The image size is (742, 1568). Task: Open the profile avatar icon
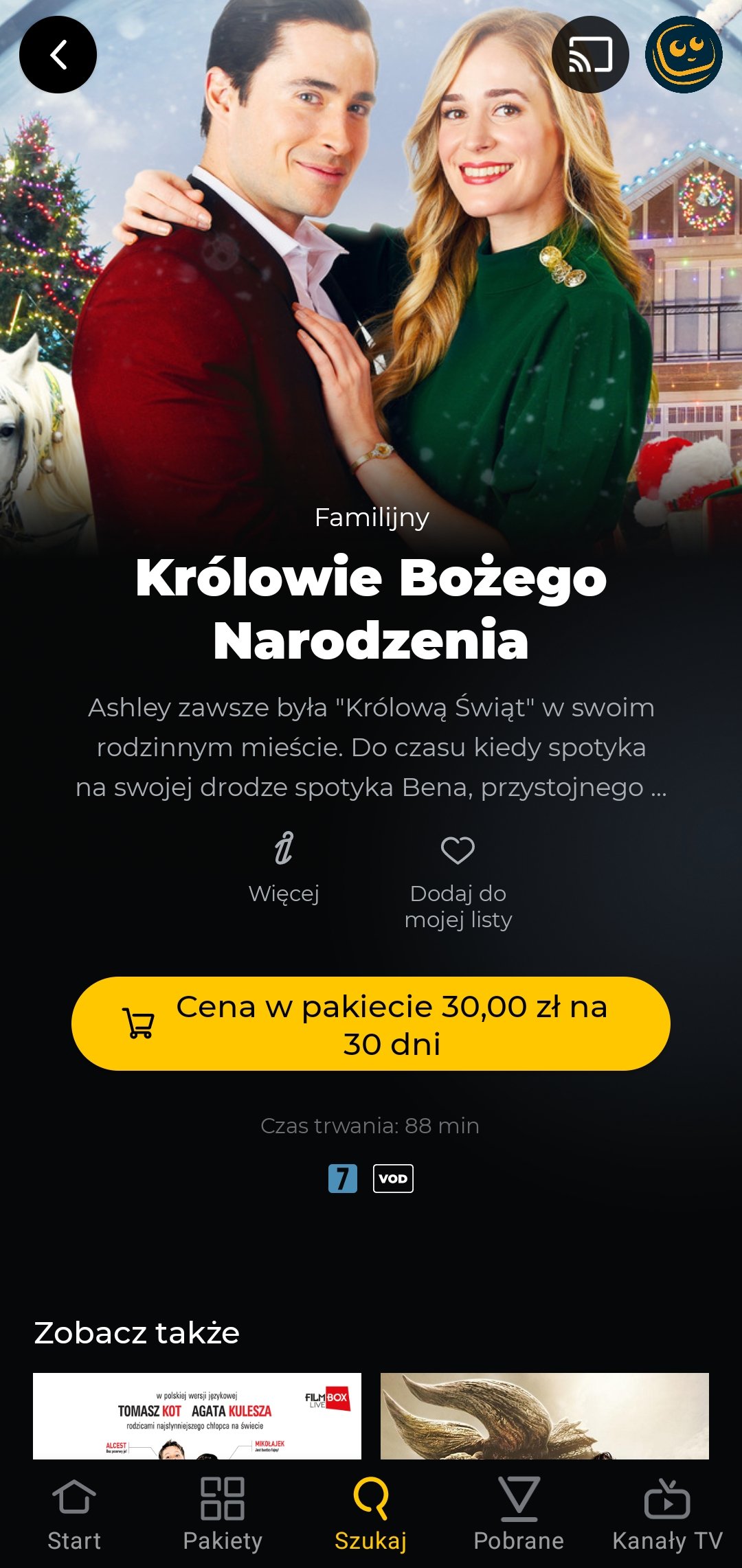click(x=684, y=55)
